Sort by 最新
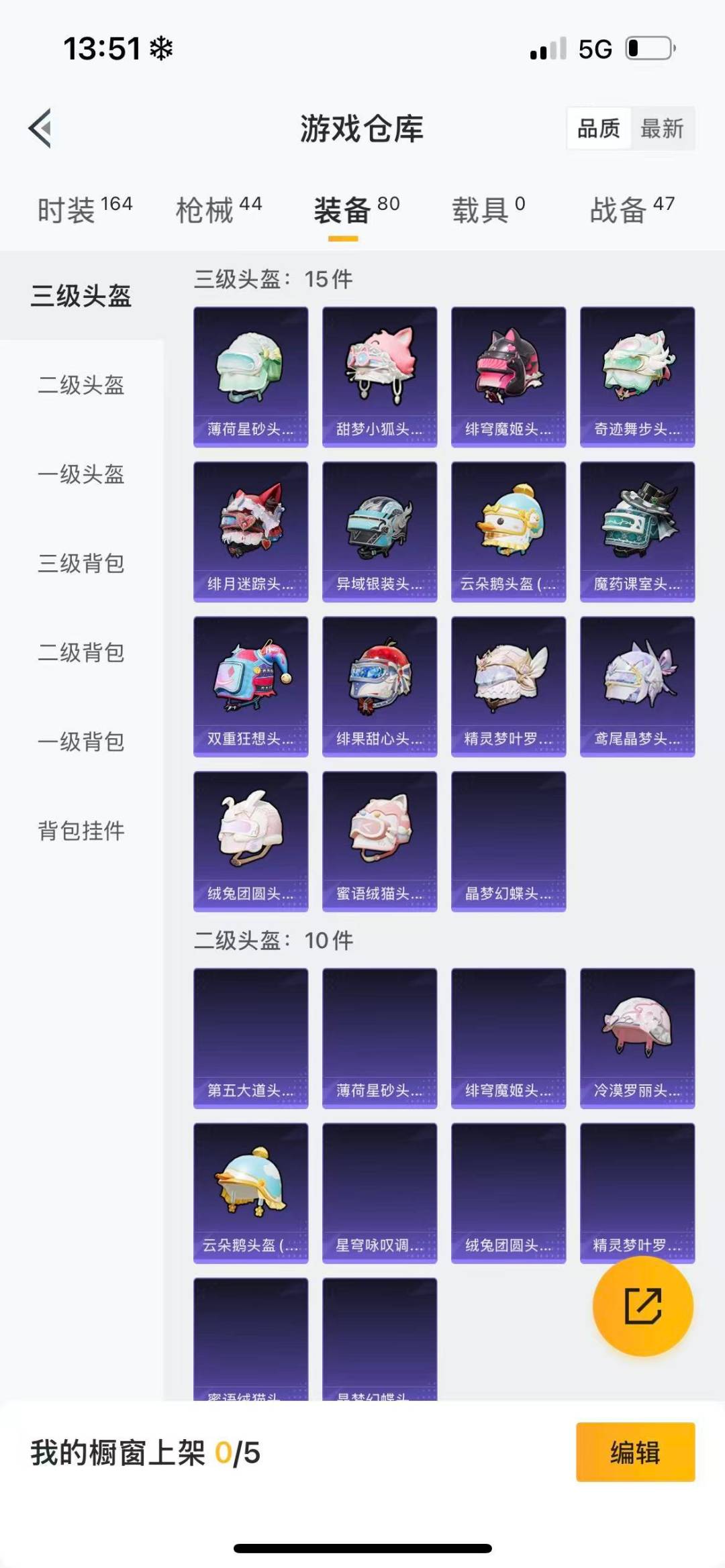 (661, 128)
